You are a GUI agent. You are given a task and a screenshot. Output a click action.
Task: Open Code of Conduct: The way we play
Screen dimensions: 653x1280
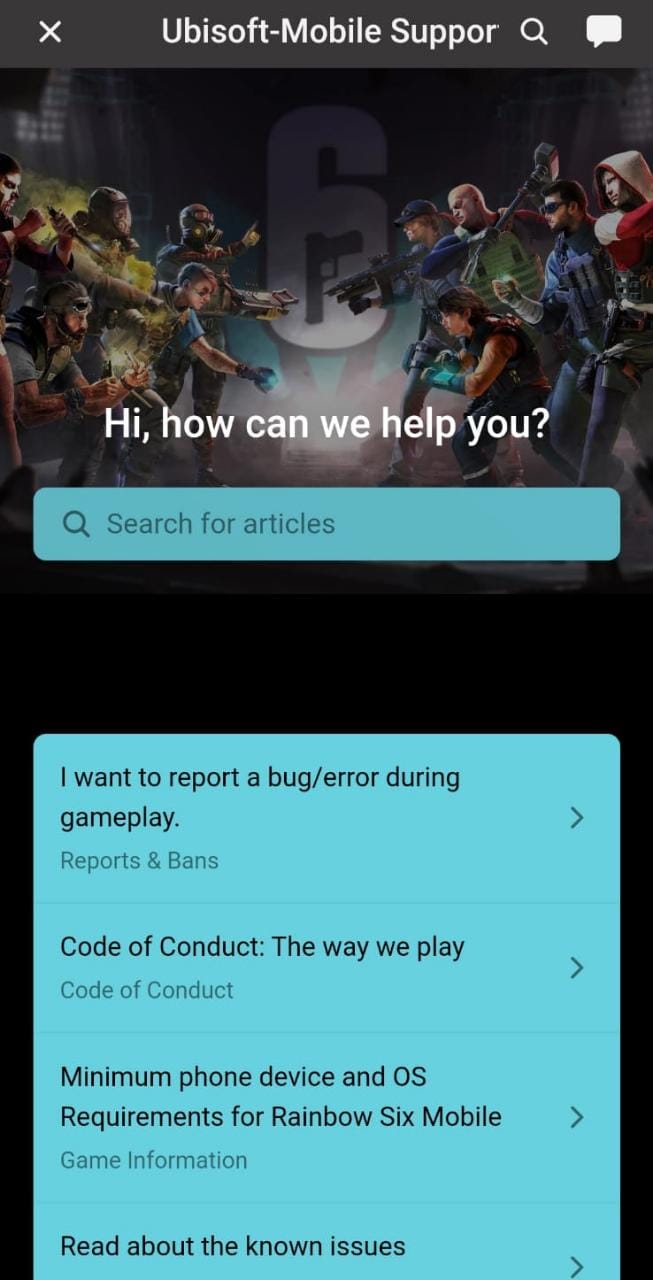pyautogui.click(x=326, y=968)
